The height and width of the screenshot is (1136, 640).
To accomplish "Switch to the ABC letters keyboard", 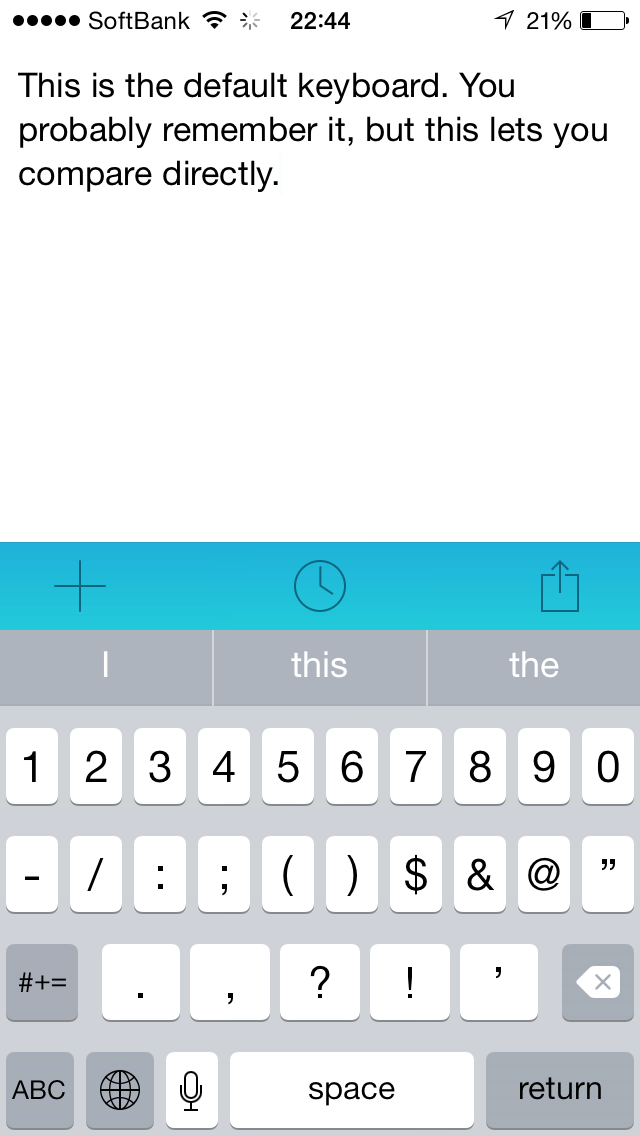I will tap(40, 1089).
